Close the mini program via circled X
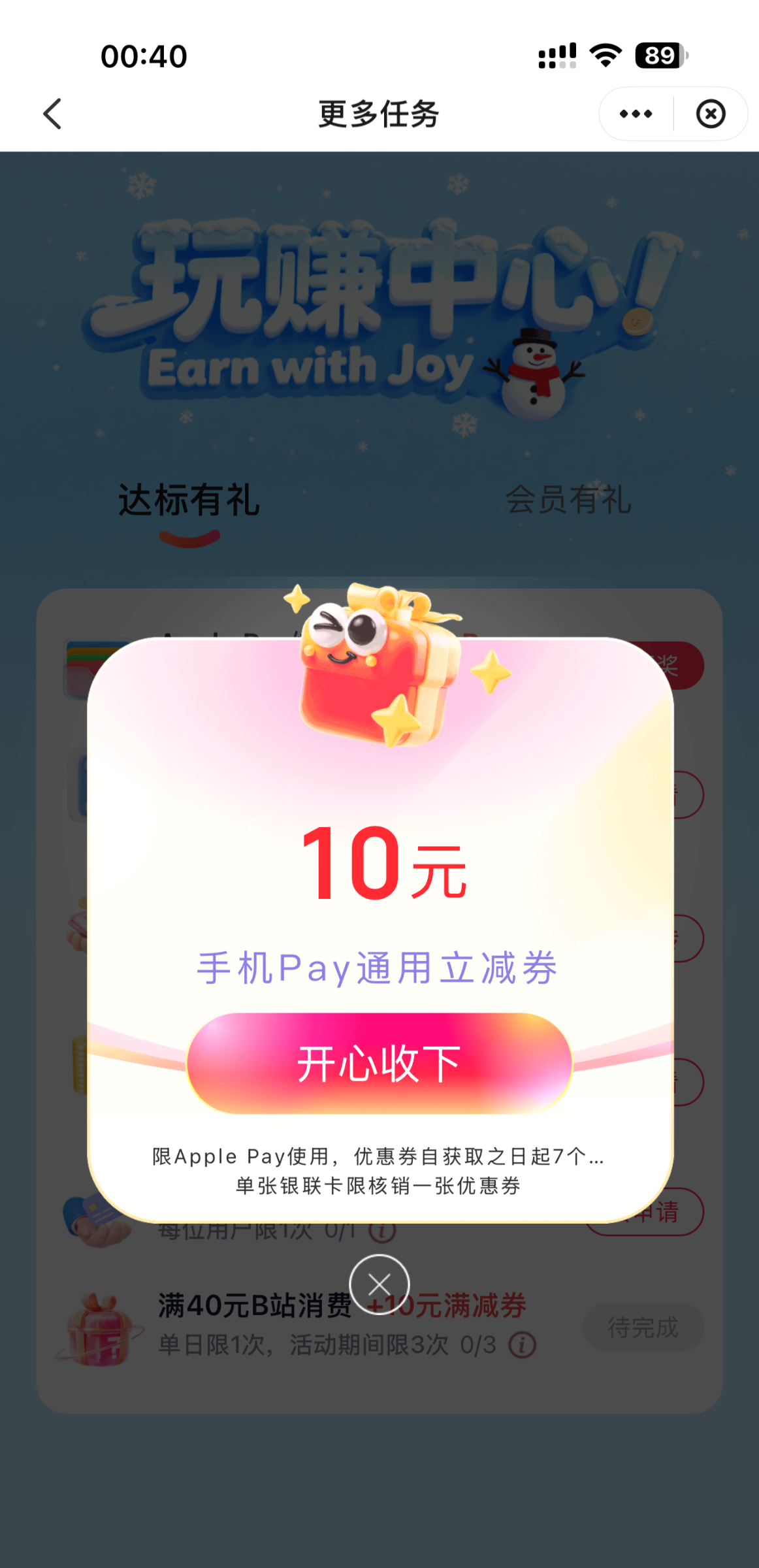 (711, 114)
